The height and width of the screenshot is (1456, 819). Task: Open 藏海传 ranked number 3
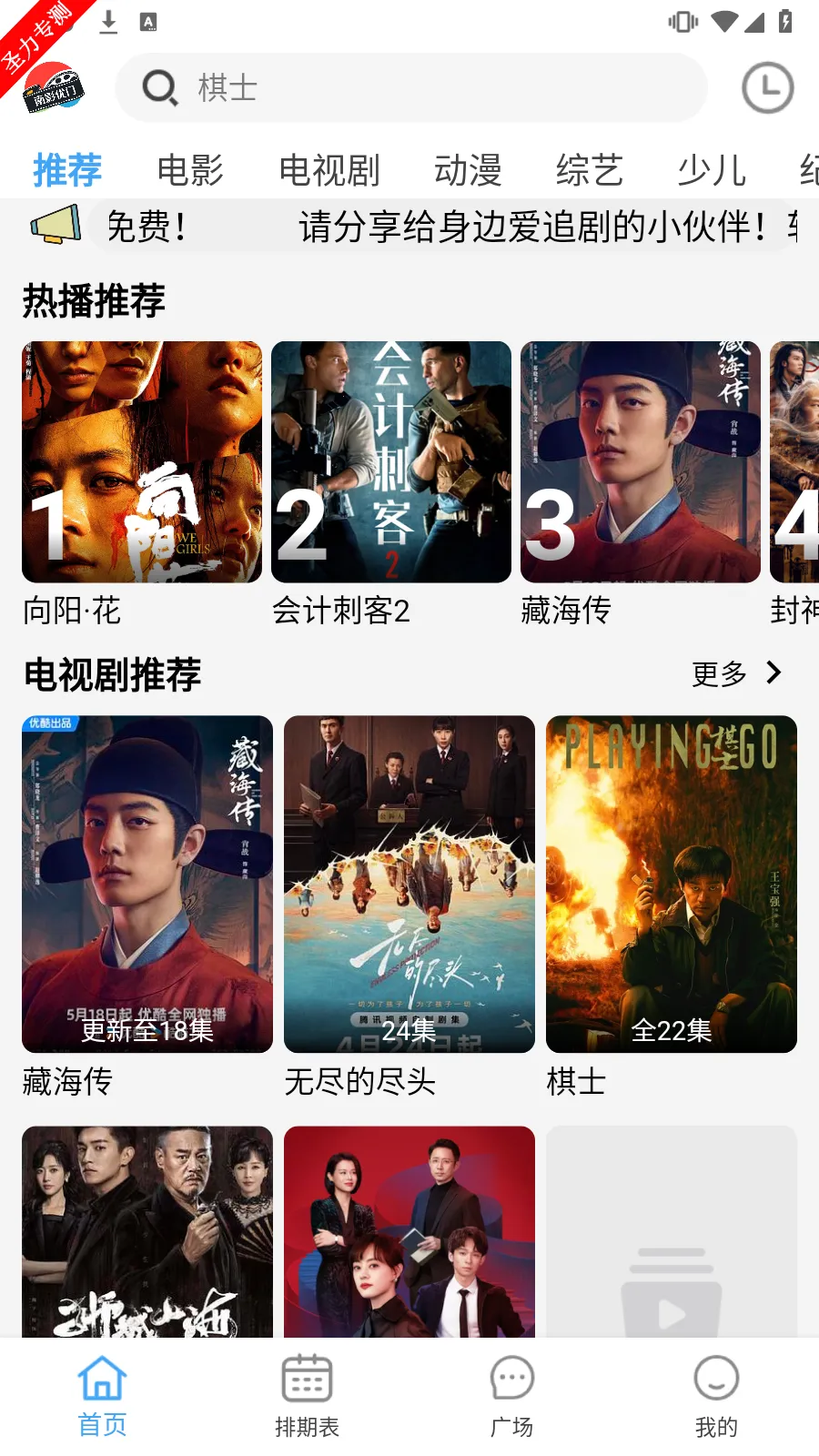coord(641,462)
